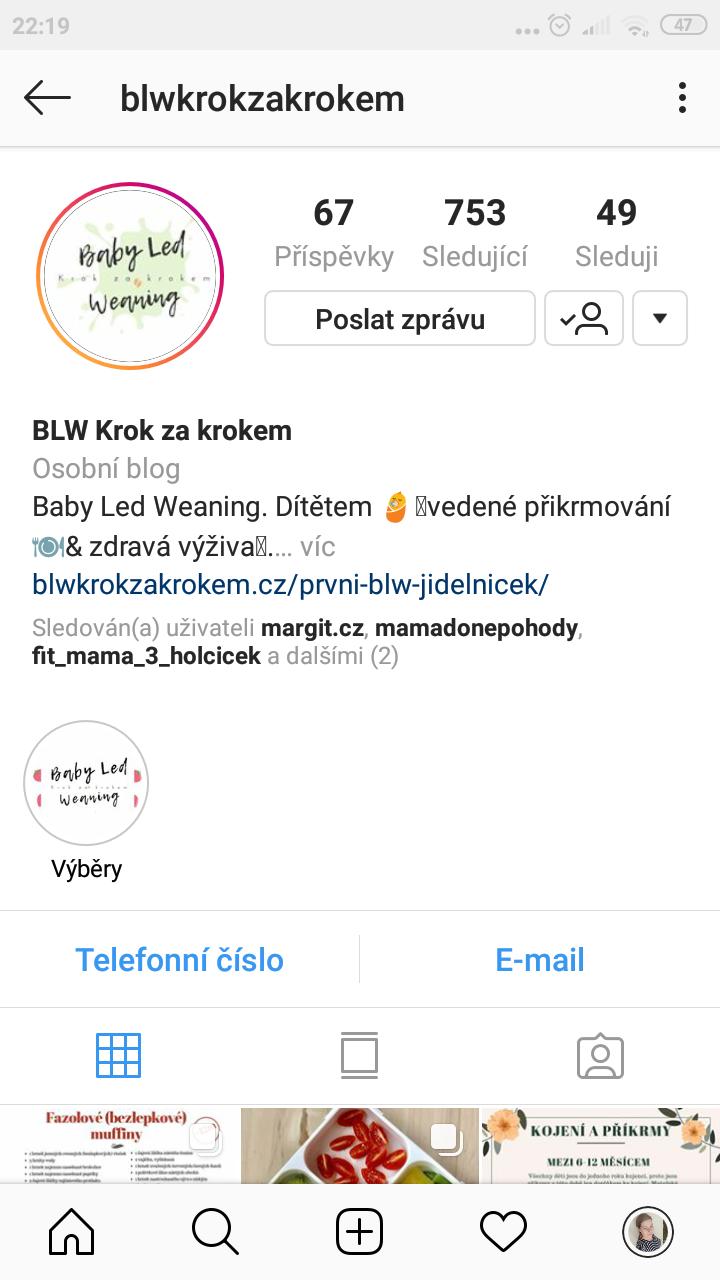View the profile picture story
The image size is (720, 1280).
tap(130, 276)
